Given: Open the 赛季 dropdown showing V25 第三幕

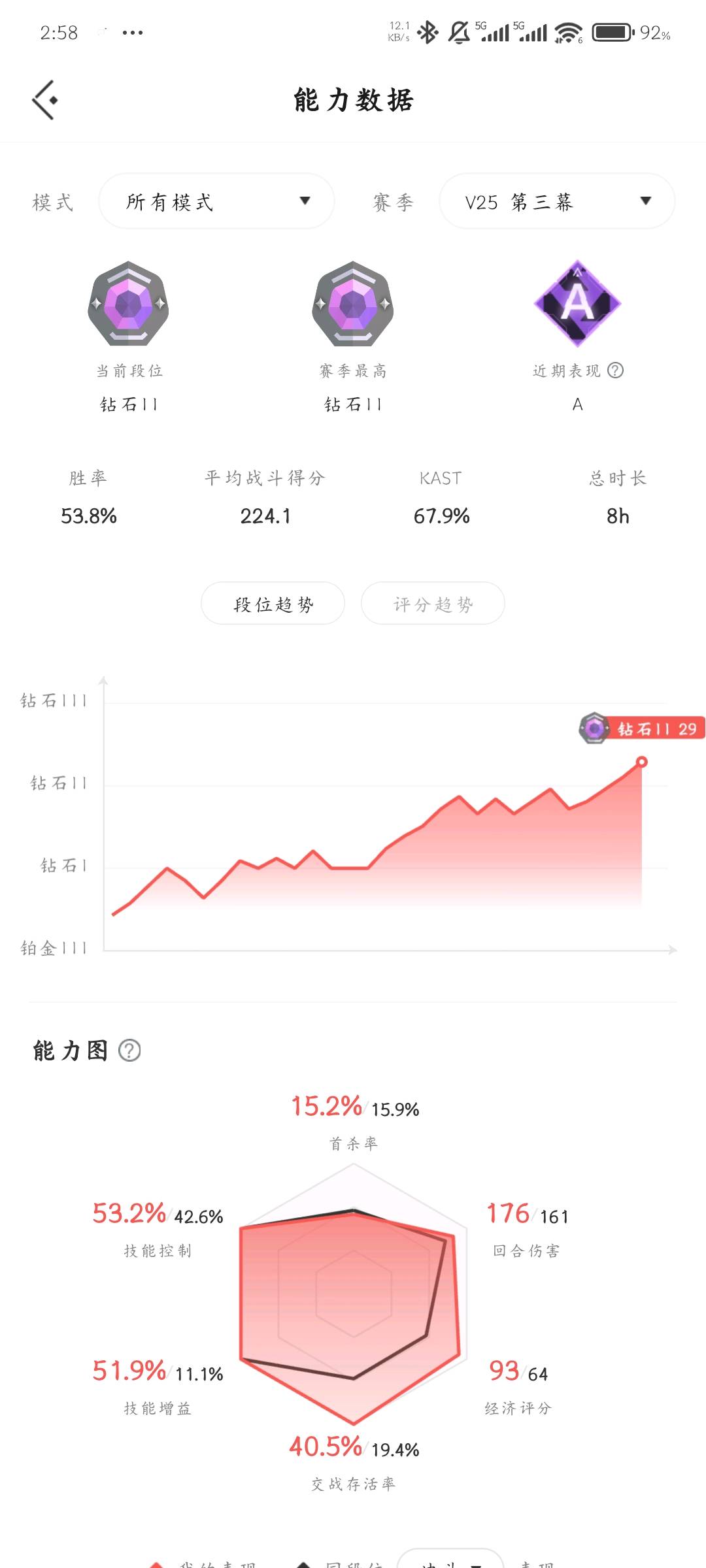Looking at the screenshot, I should pyautogui.click(x=557, y=201).
